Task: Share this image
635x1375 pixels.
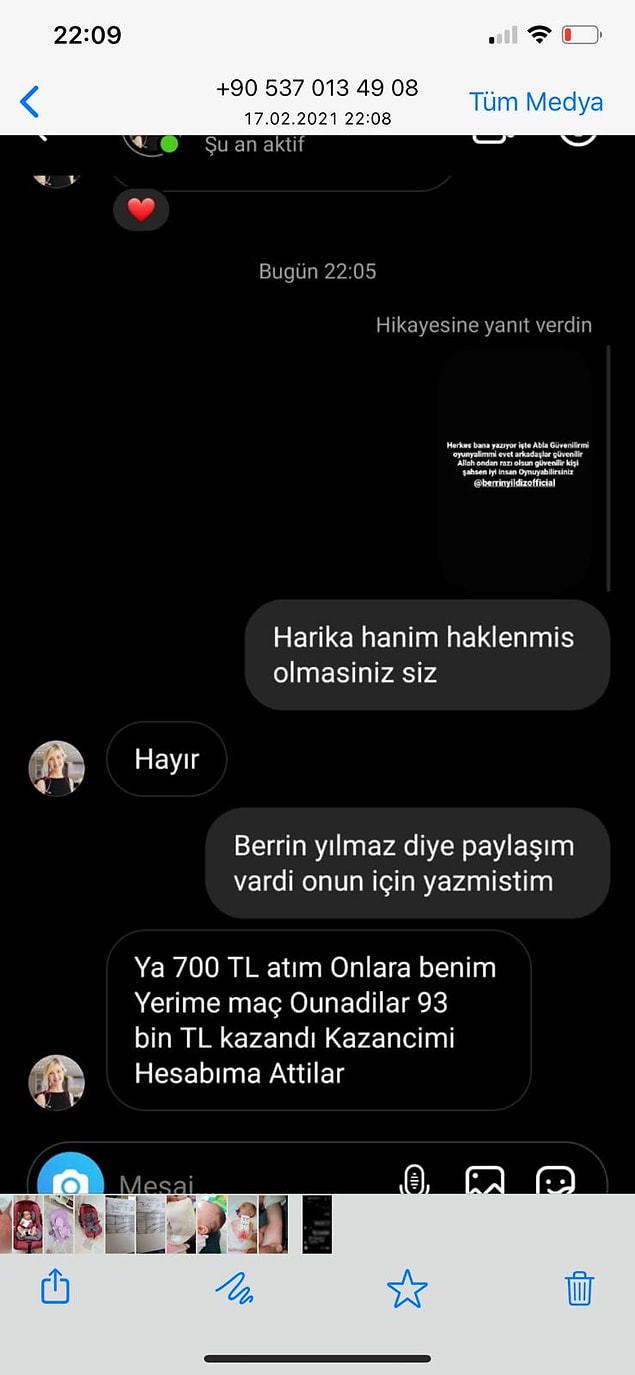Action: tap(55, 1286)
